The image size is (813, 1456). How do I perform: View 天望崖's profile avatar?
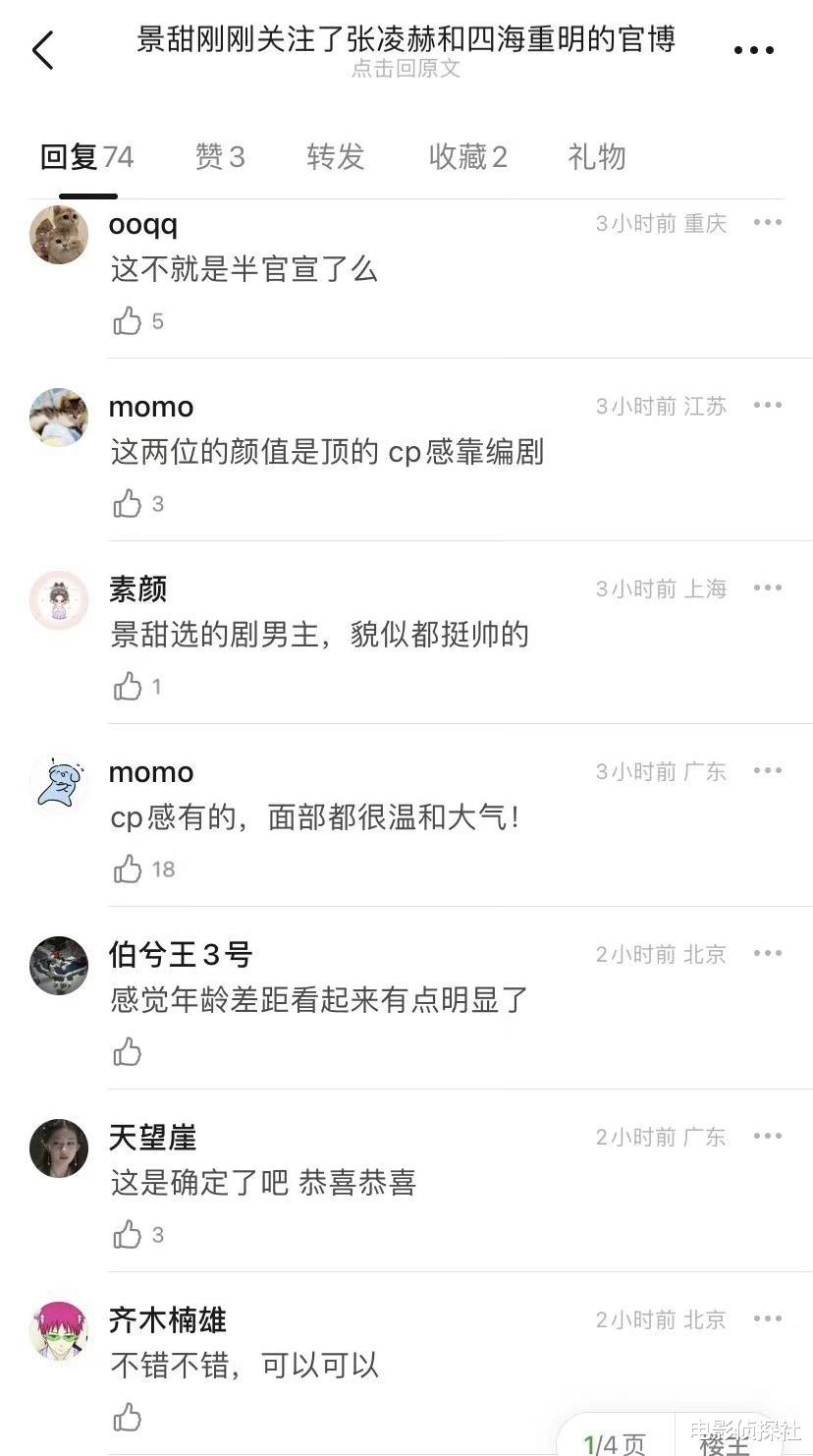point(59,1148)
